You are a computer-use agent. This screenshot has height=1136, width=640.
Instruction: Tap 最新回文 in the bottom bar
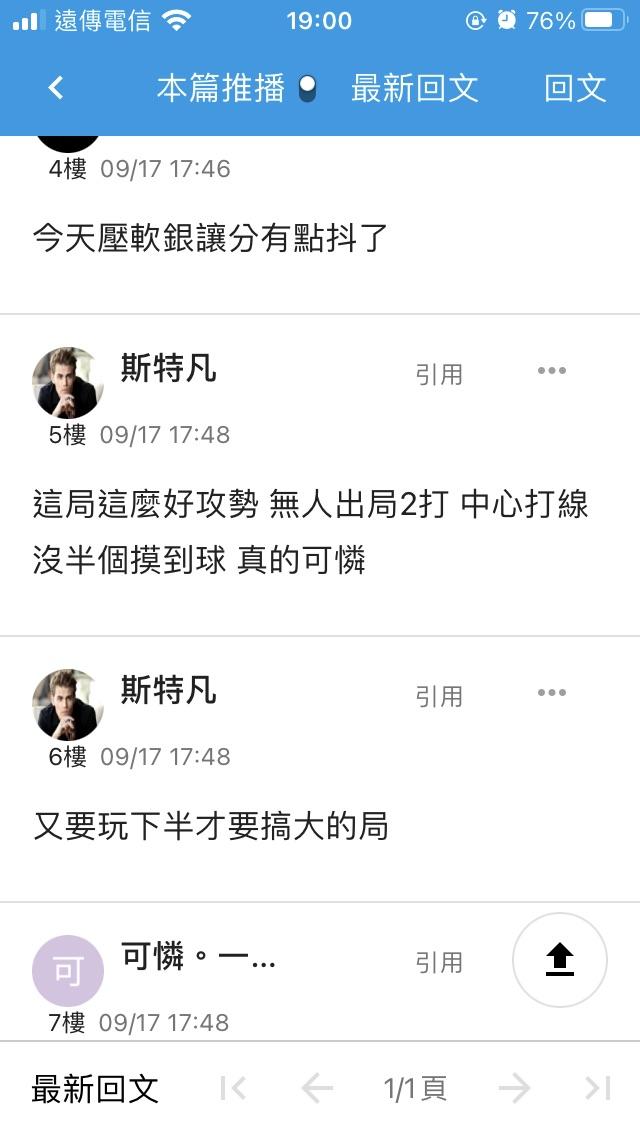pyautogui.click(x=95, y=1089)
